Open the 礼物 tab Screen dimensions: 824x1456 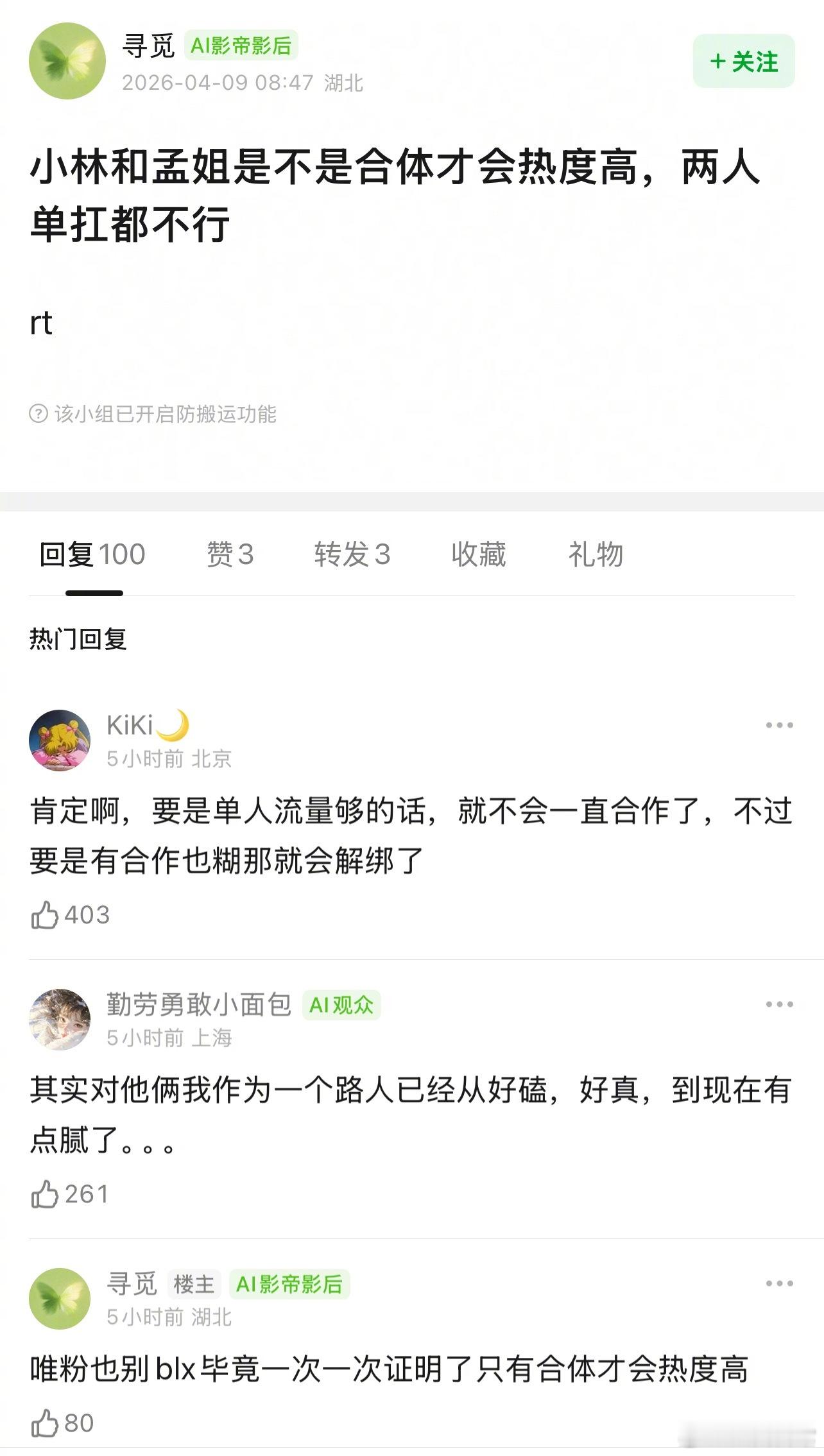pos(597,555)
